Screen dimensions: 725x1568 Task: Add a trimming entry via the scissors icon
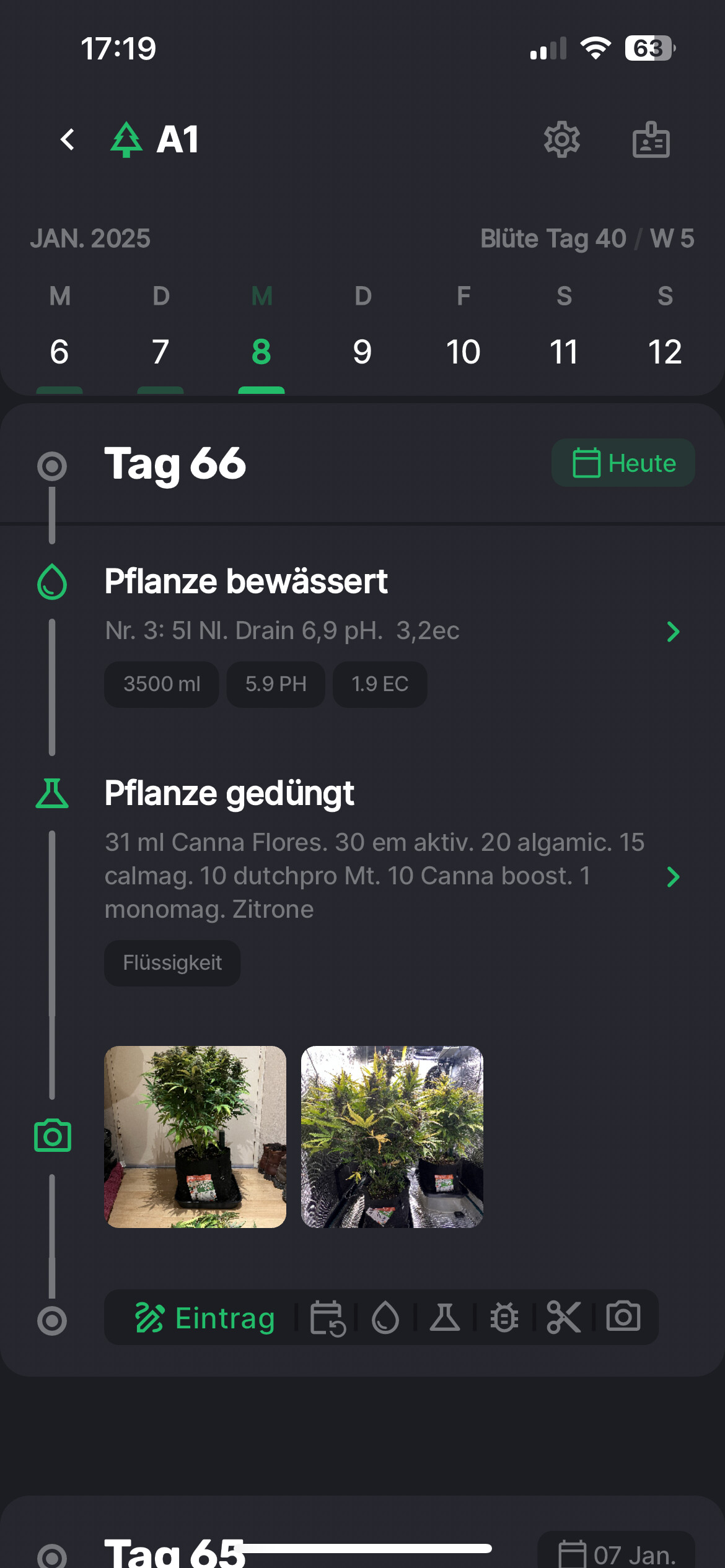tap(563, 1317)
